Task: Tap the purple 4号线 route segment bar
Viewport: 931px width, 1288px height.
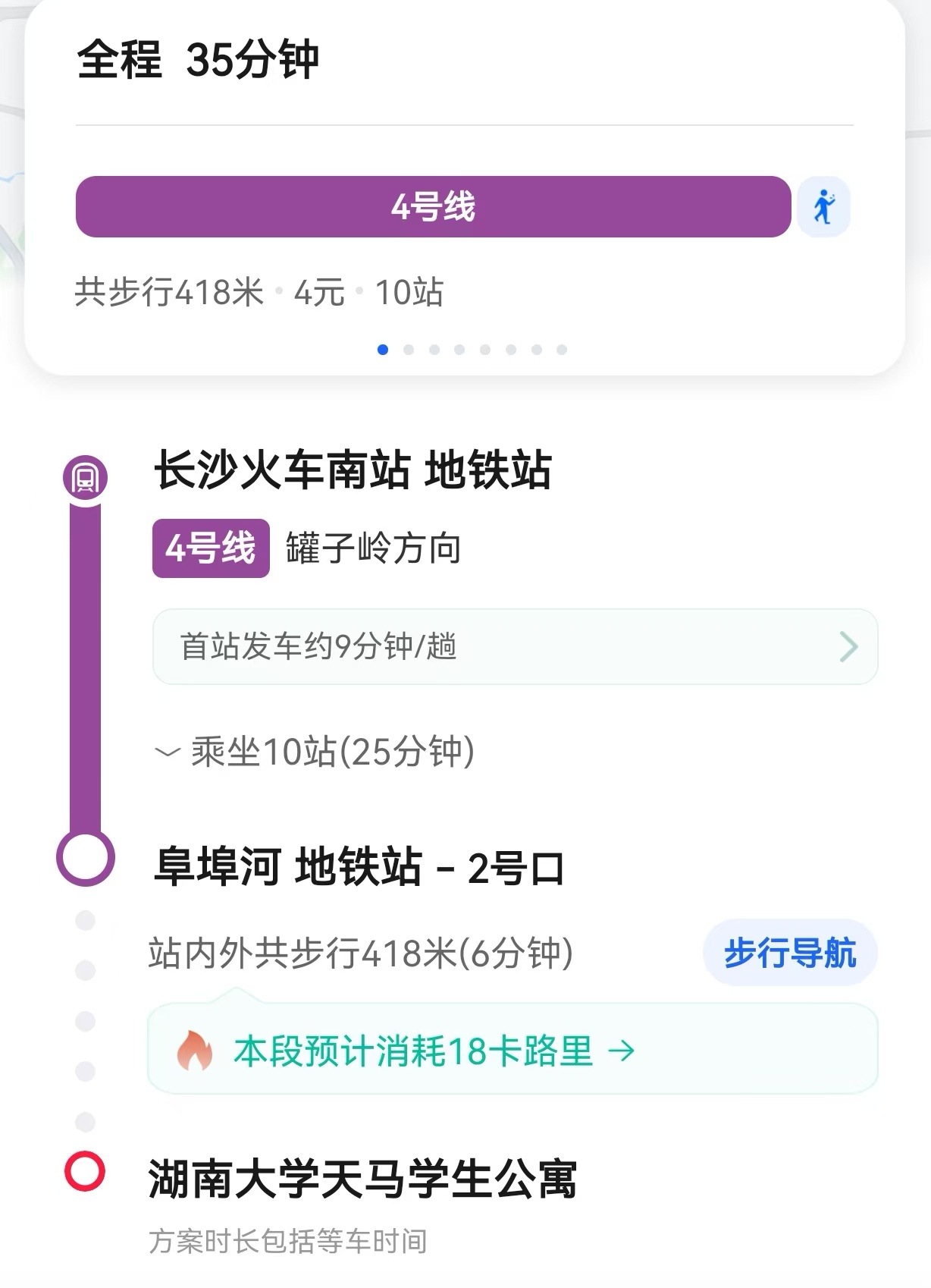Action: click(433, 206)
